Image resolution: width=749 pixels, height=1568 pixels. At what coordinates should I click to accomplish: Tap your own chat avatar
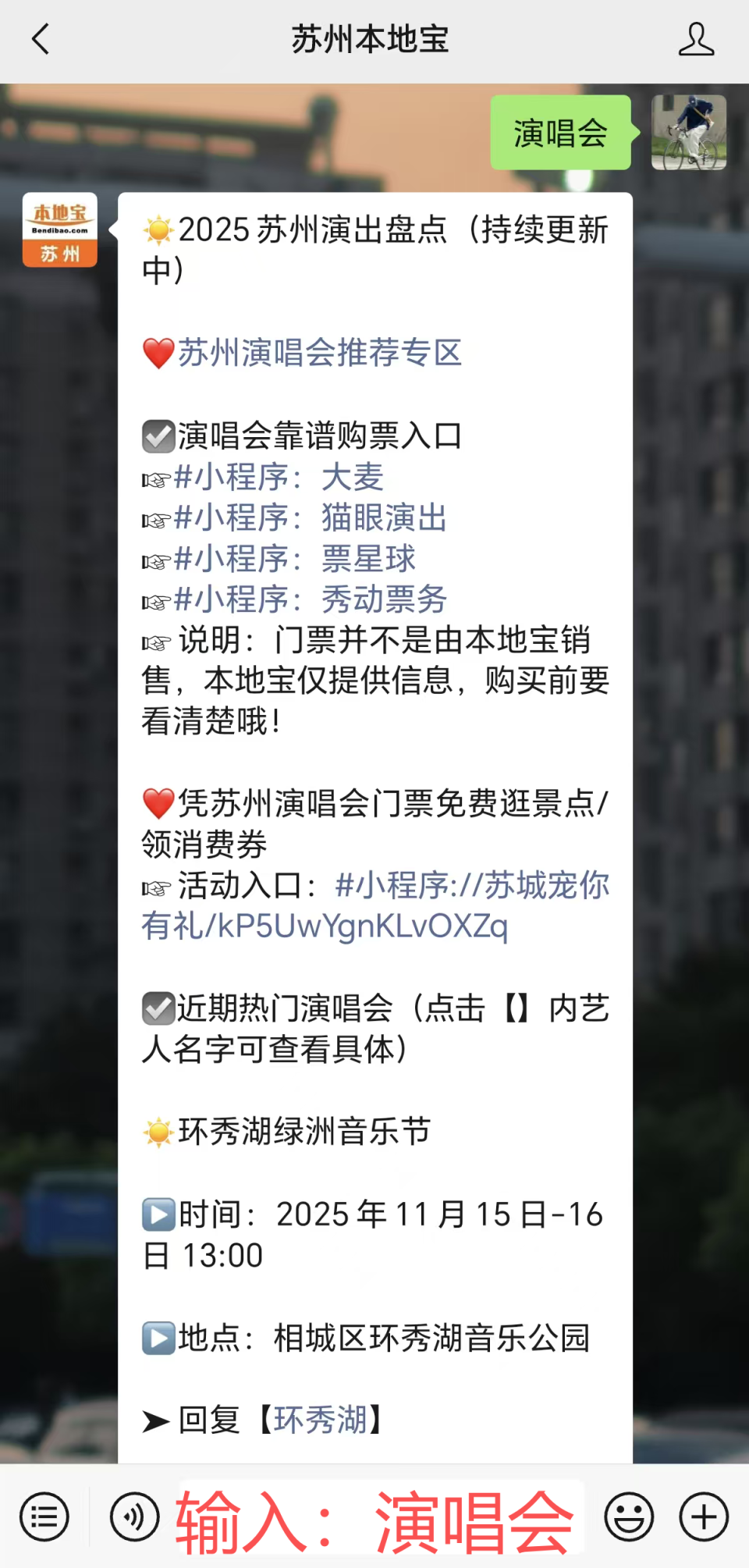(x=689, y=133)
